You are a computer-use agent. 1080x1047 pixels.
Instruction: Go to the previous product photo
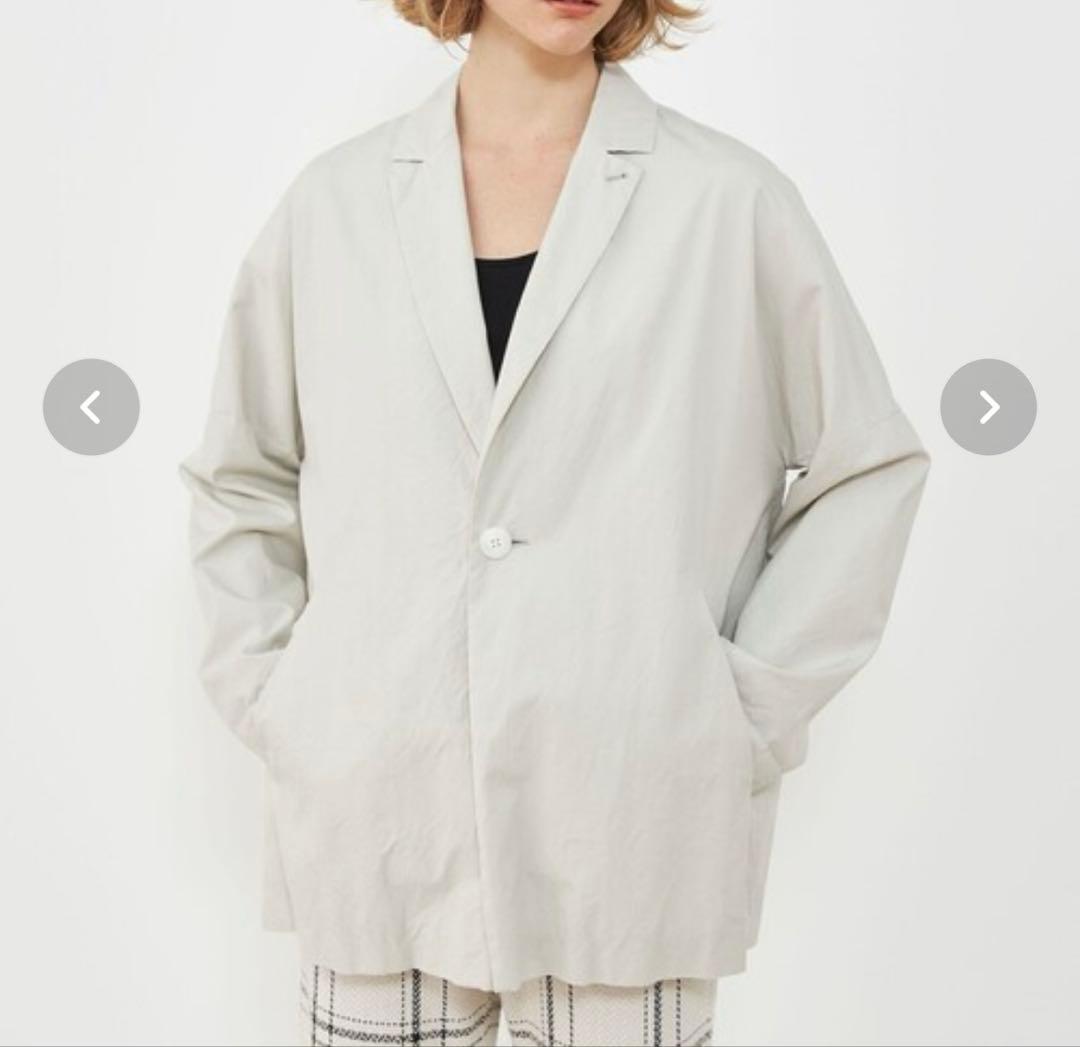(91, 407)
